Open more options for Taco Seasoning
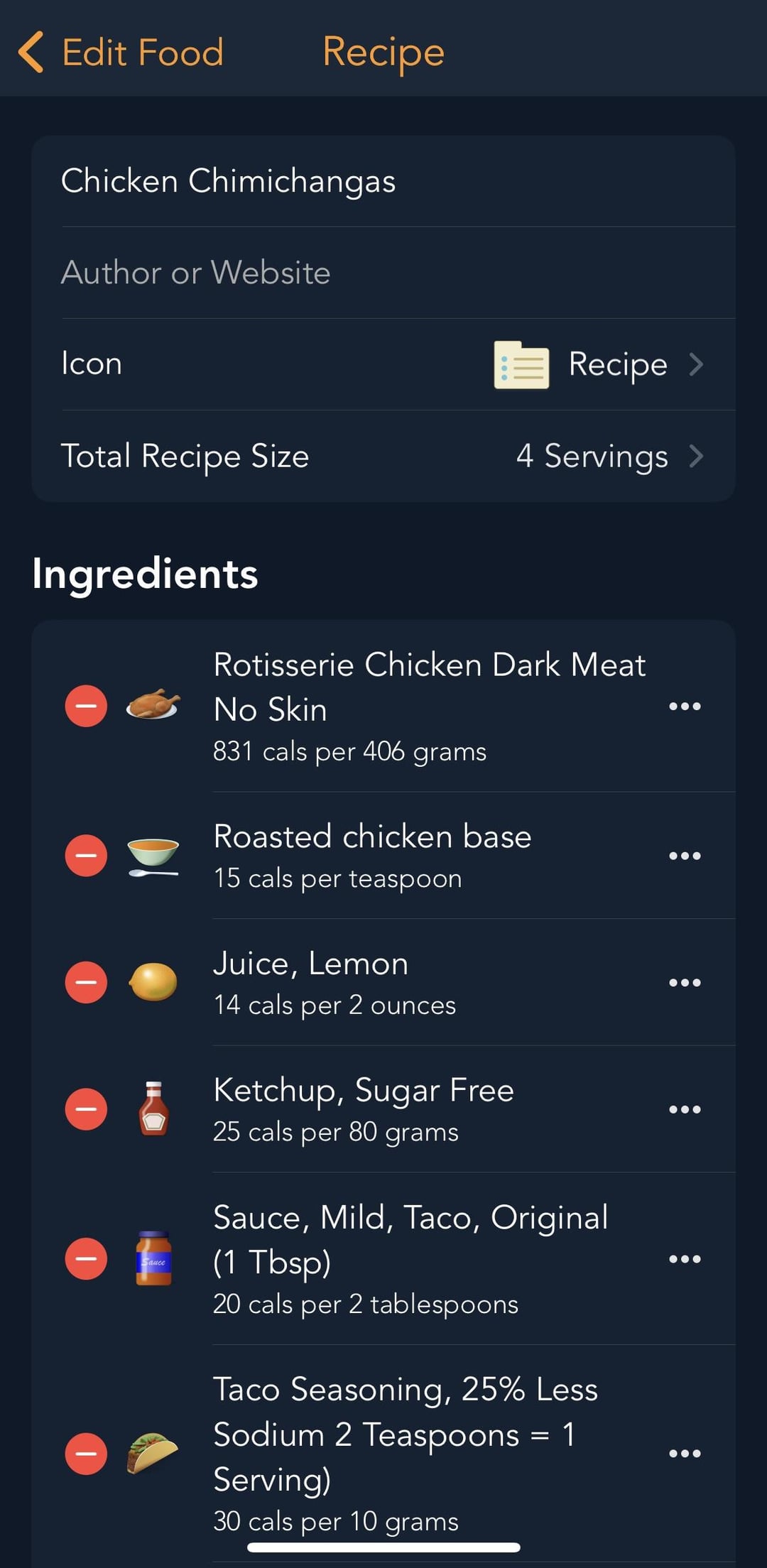 click(685, 1453)
